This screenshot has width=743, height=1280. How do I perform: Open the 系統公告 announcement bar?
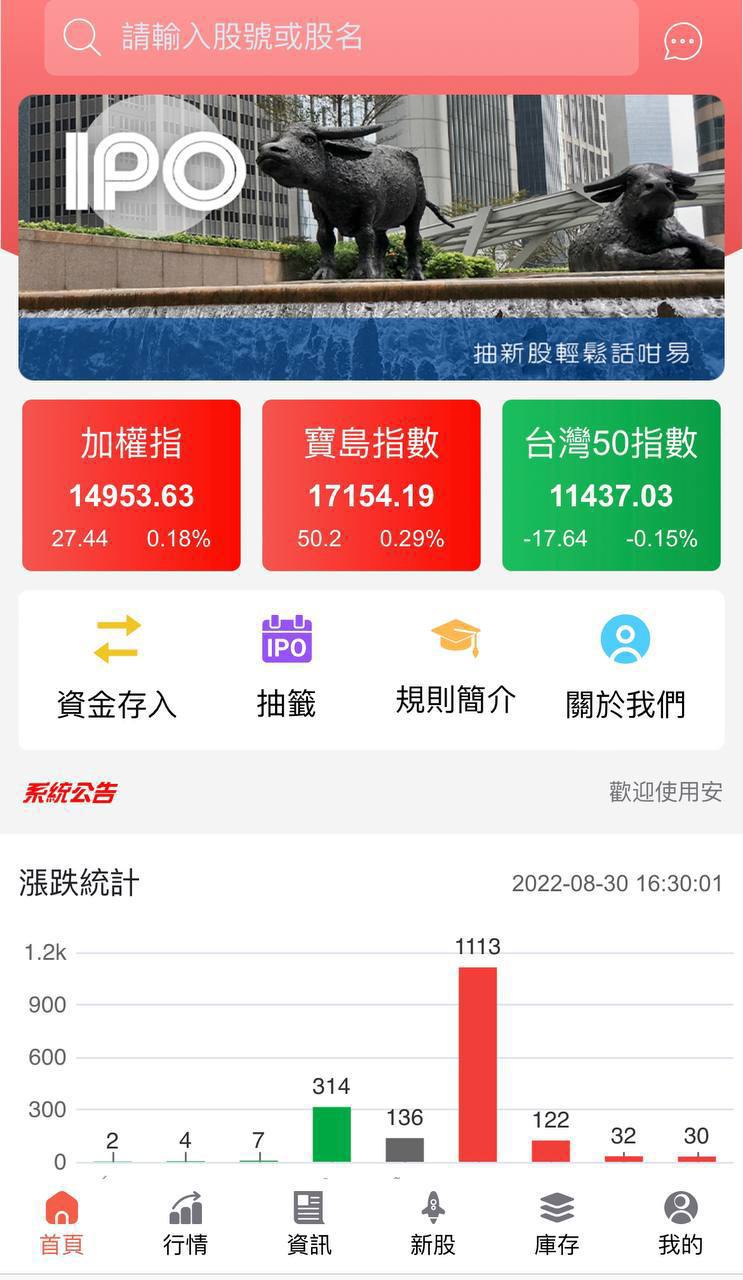pos(371,793)
